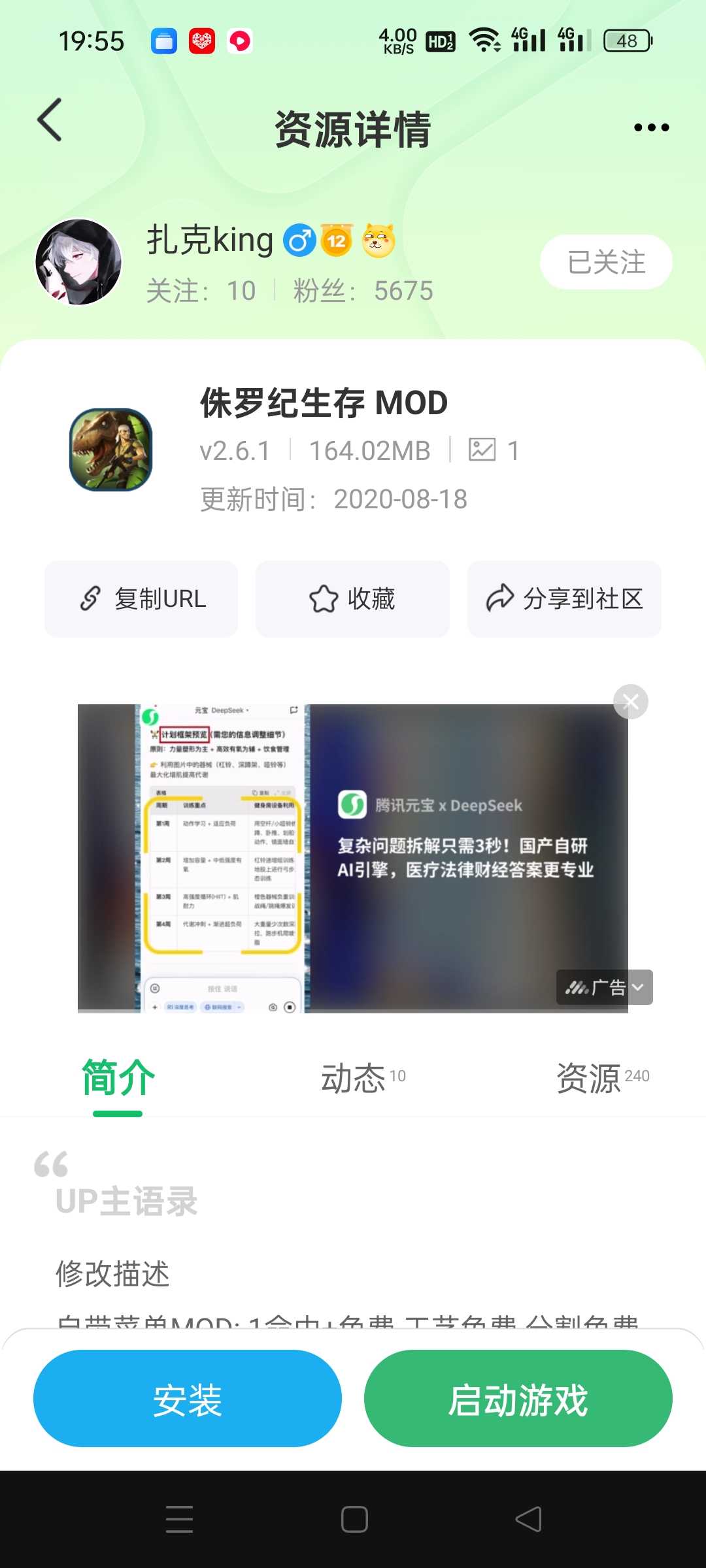Go to the system home screen
This screenshot has width=706, height=1568.
coord(354,1519)
